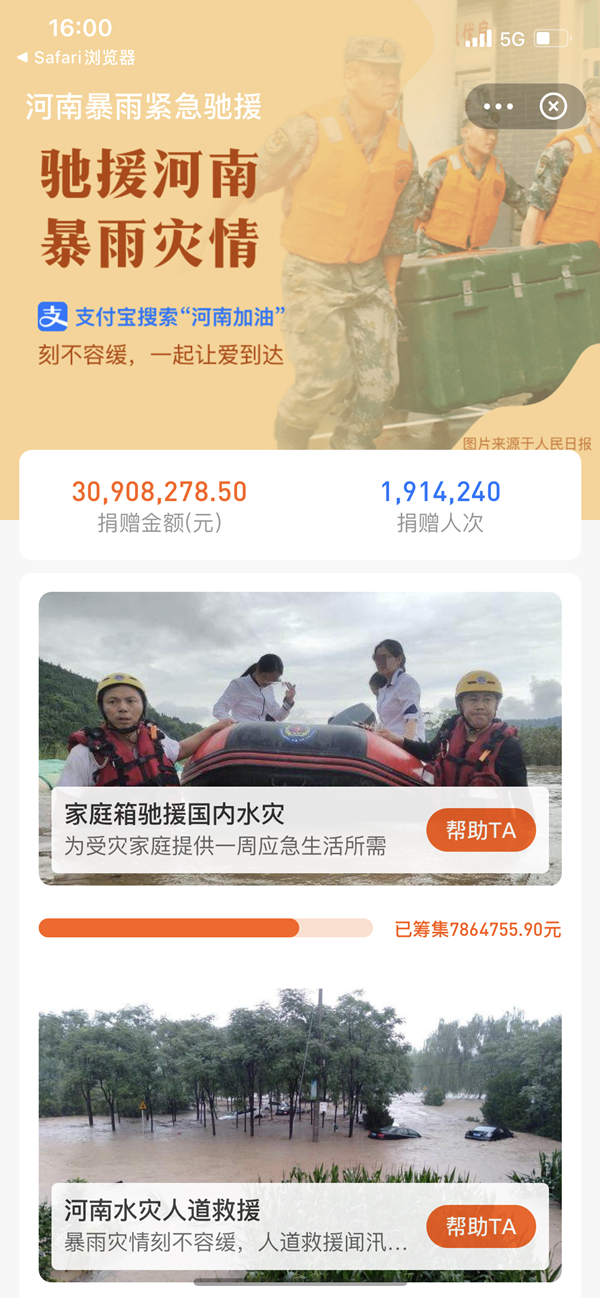Return to Safari browser
Image resolution: width=600 pixels, height=1298 pixels.
pos(76,58)
